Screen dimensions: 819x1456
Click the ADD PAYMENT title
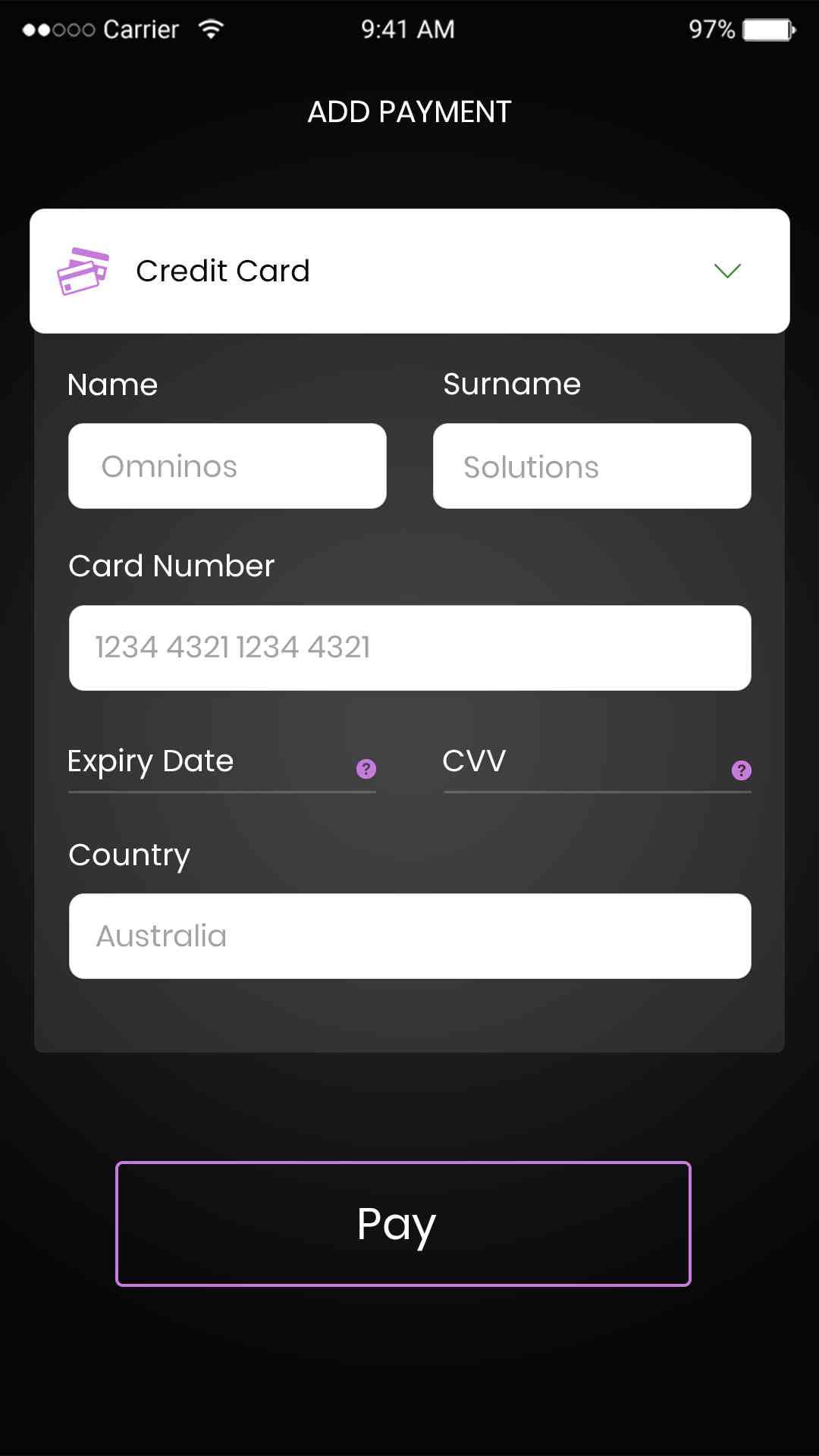[x=409, y=111]
